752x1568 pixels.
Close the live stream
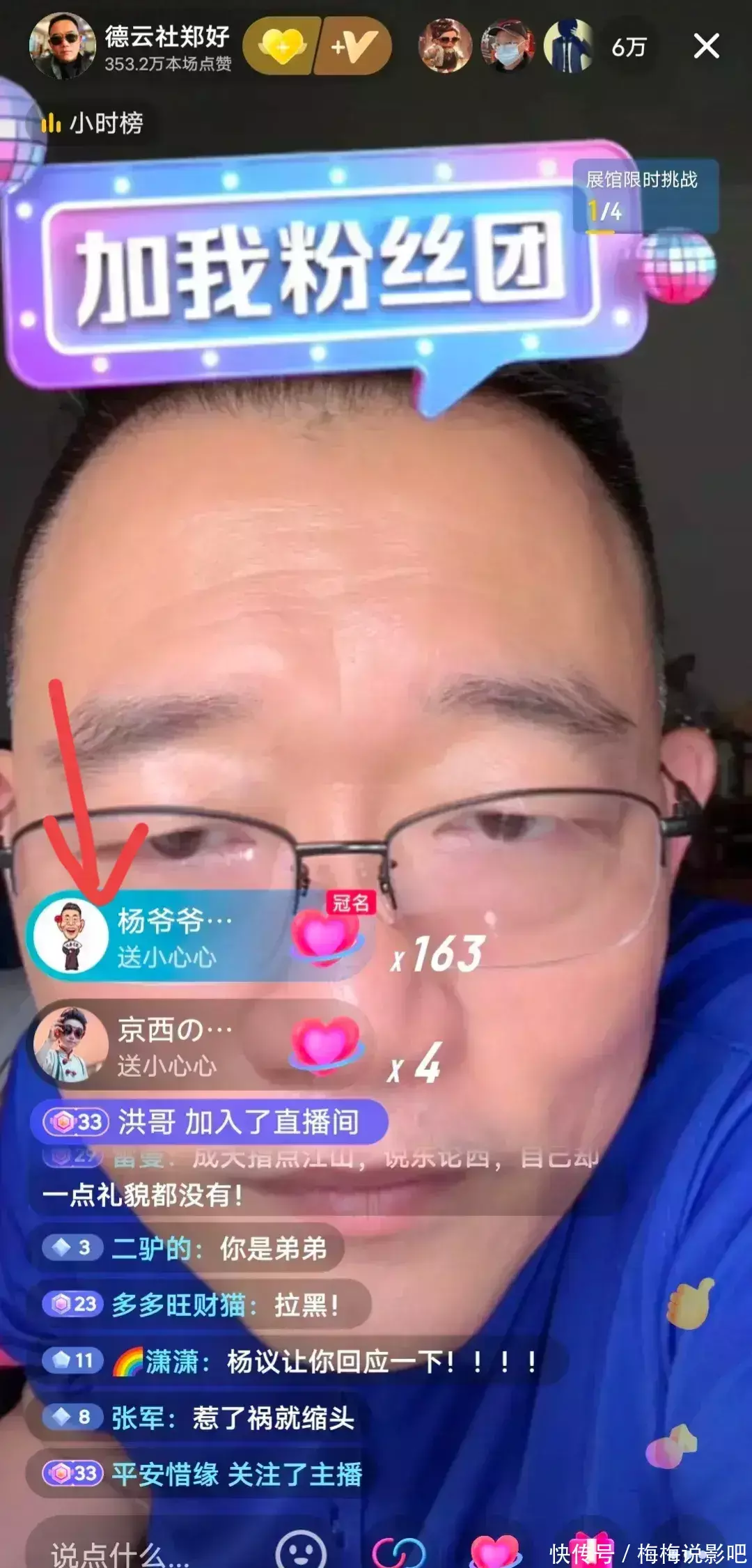(706, 47)
